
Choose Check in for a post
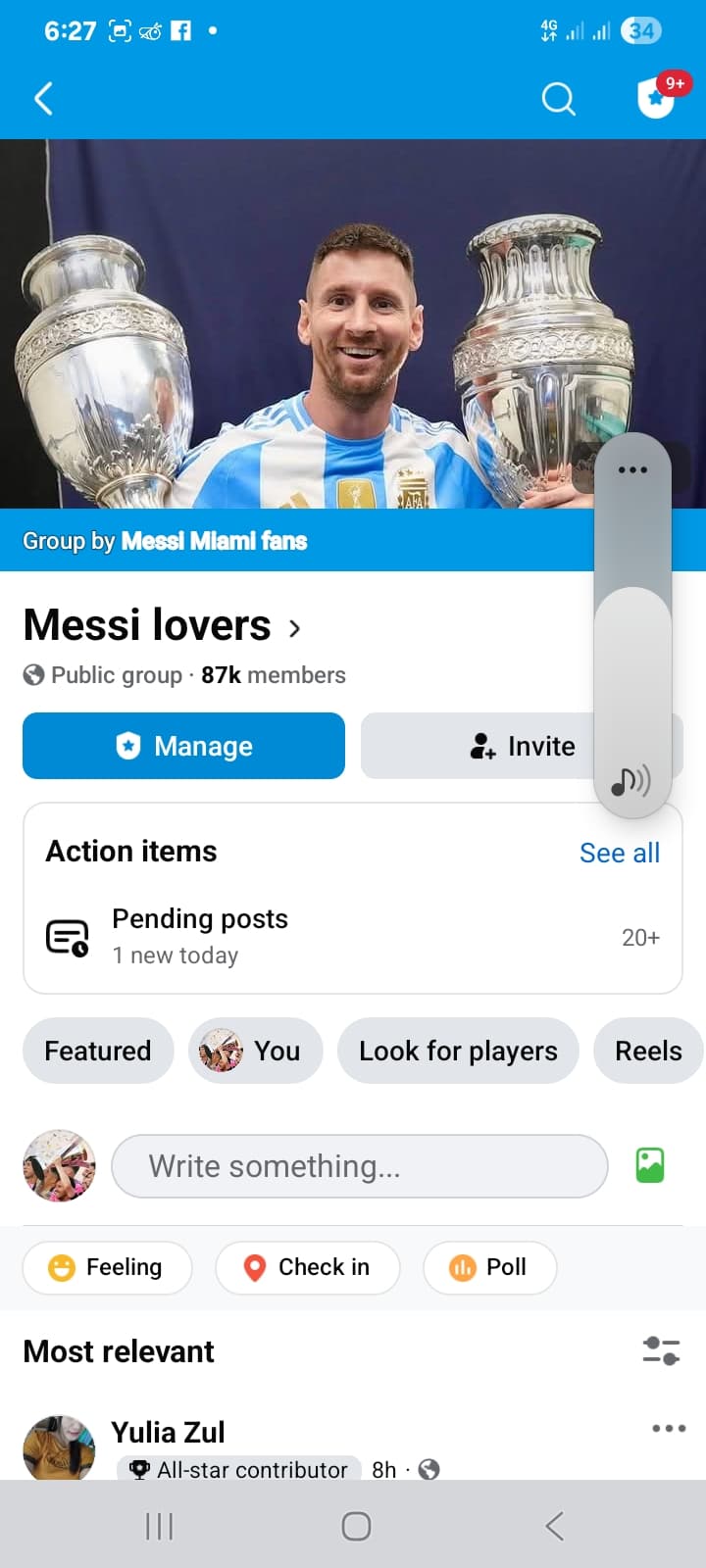pyautogui.click(x=307, y=1267)
